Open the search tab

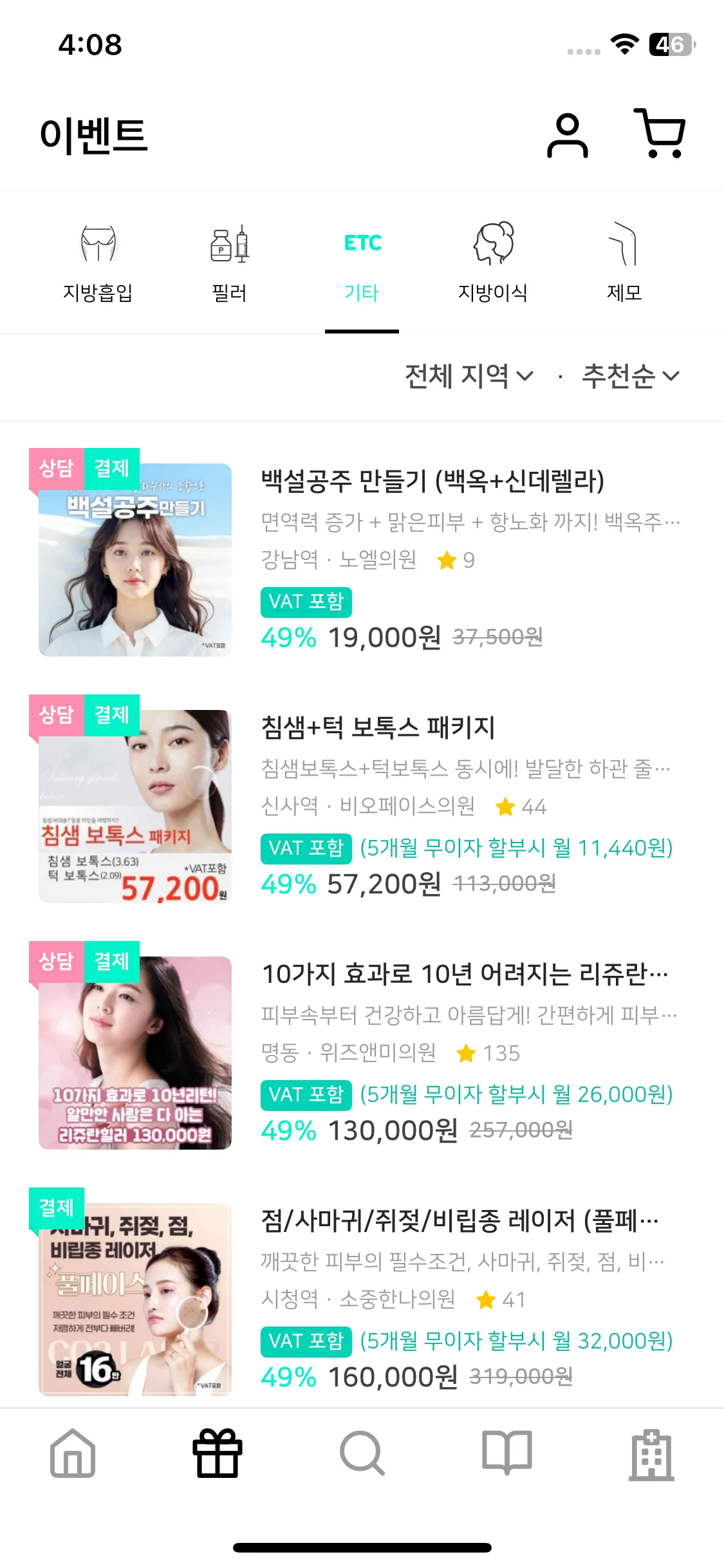[362, 1453]
